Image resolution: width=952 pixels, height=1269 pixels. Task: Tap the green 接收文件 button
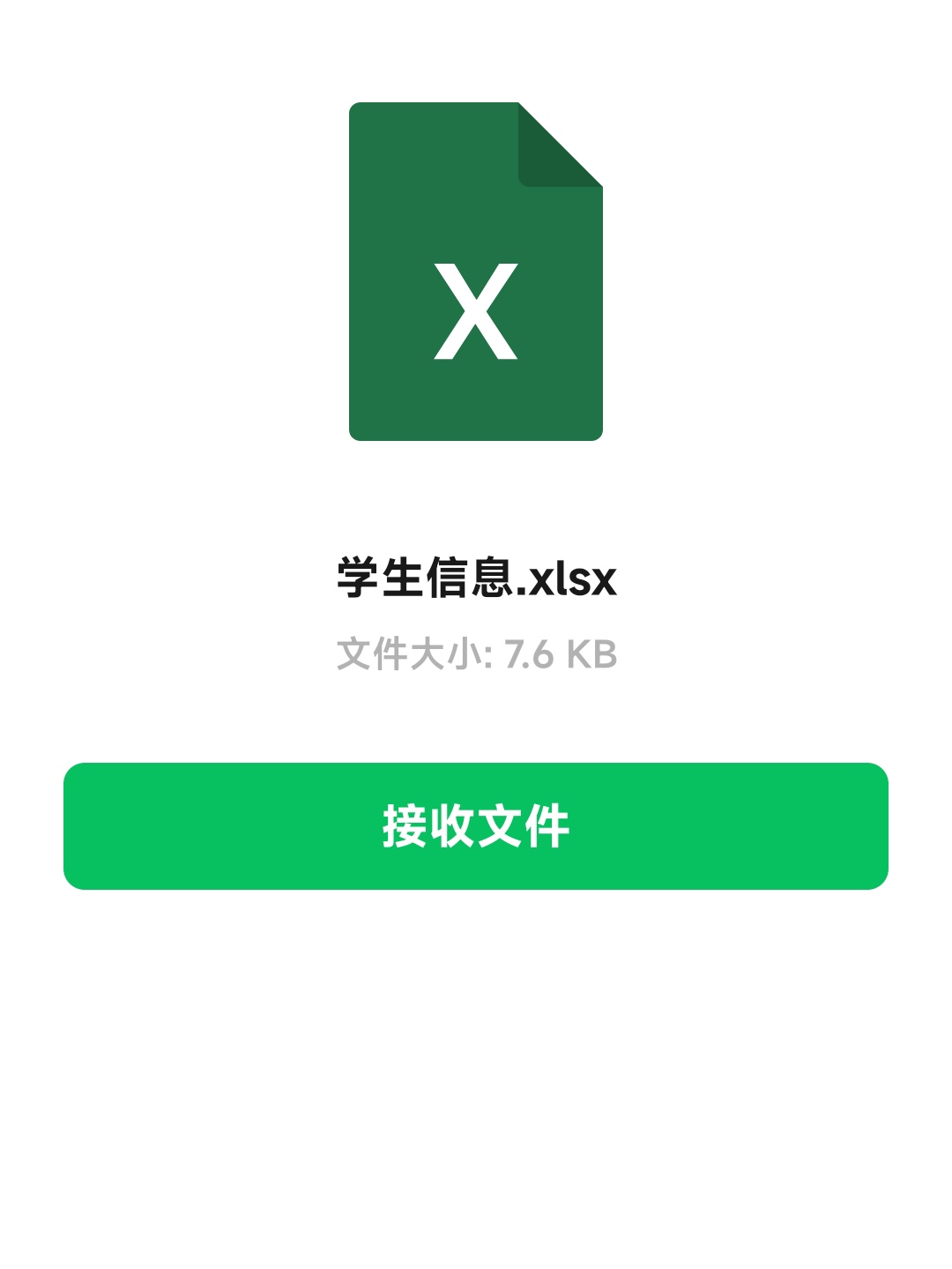pyautogui.click(x=476, y=826)
